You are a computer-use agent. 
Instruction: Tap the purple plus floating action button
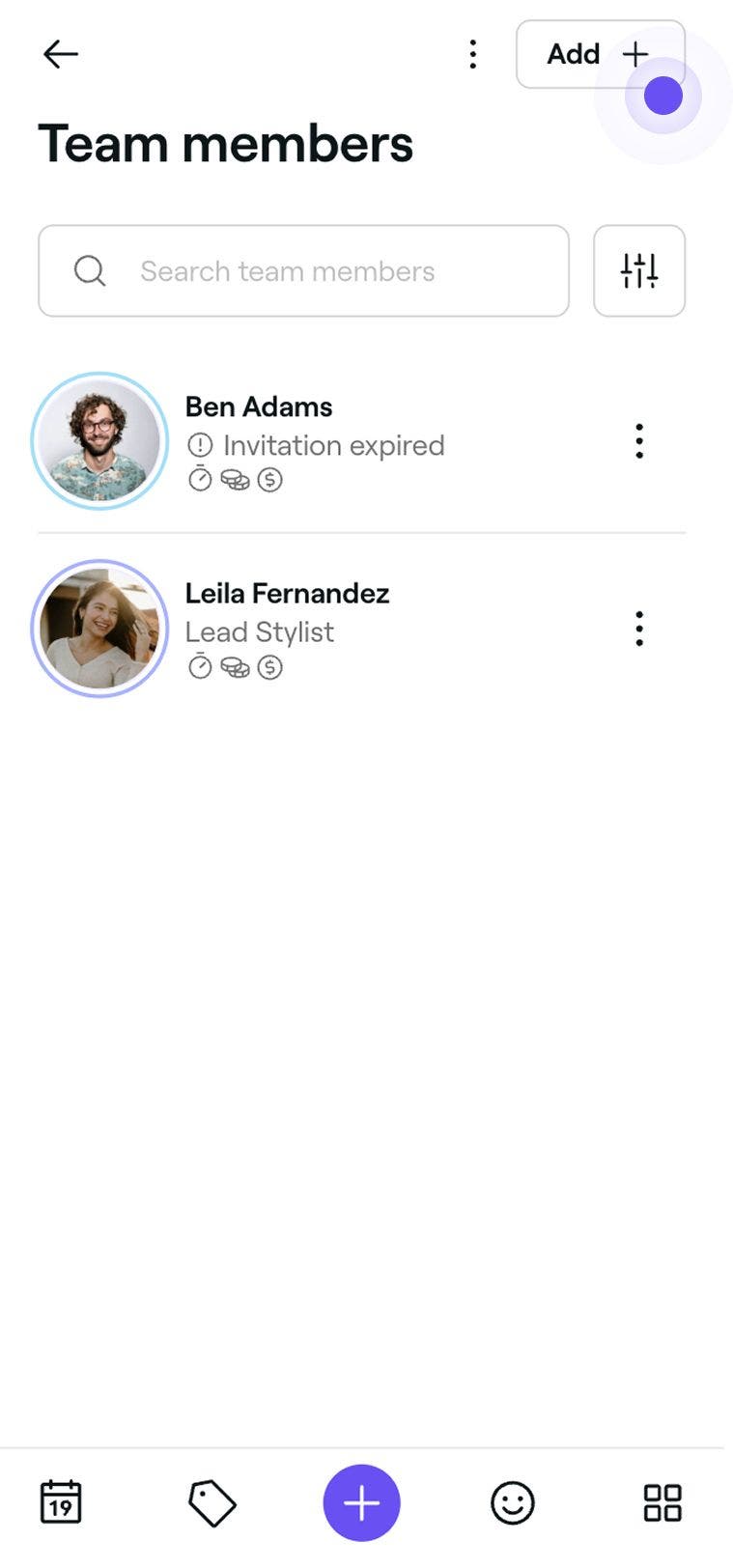pos(361,1502)
